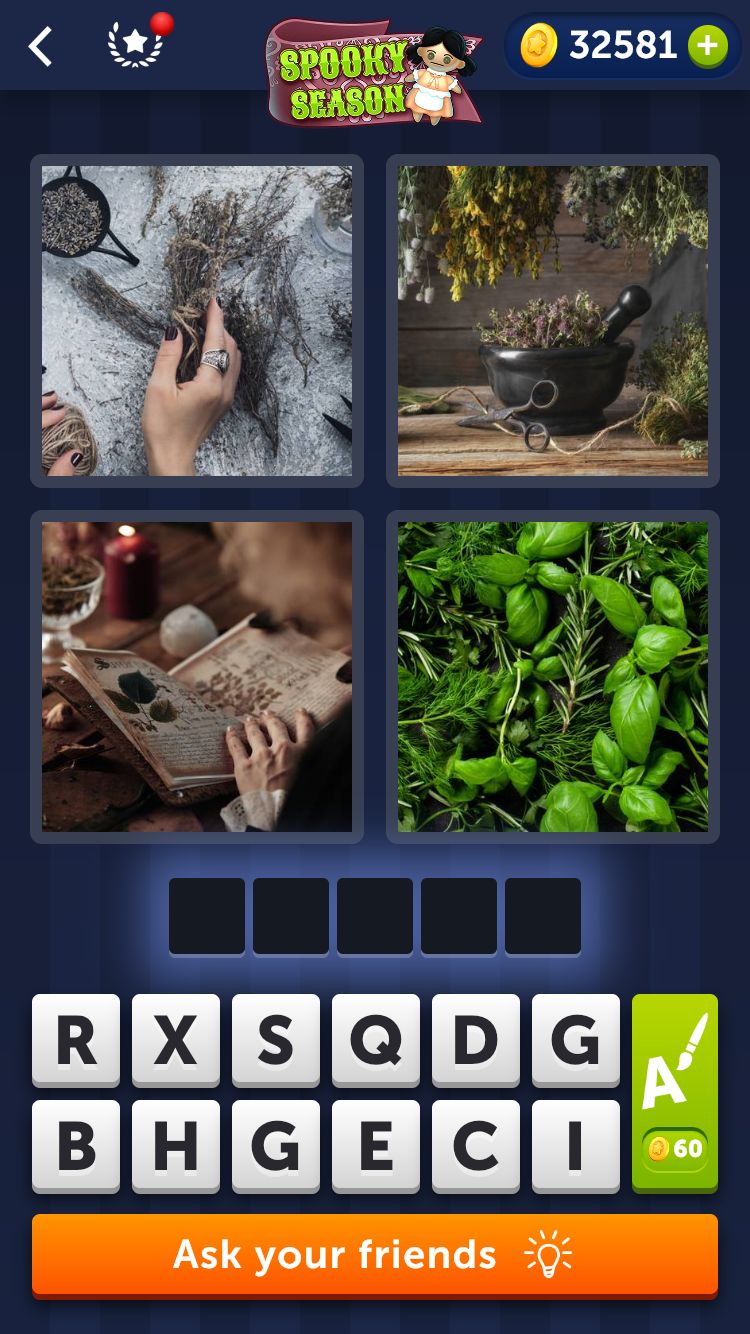Select the letter E tile
Viewport: 750px width, 1334px height.
click(x=376, y=1146)
